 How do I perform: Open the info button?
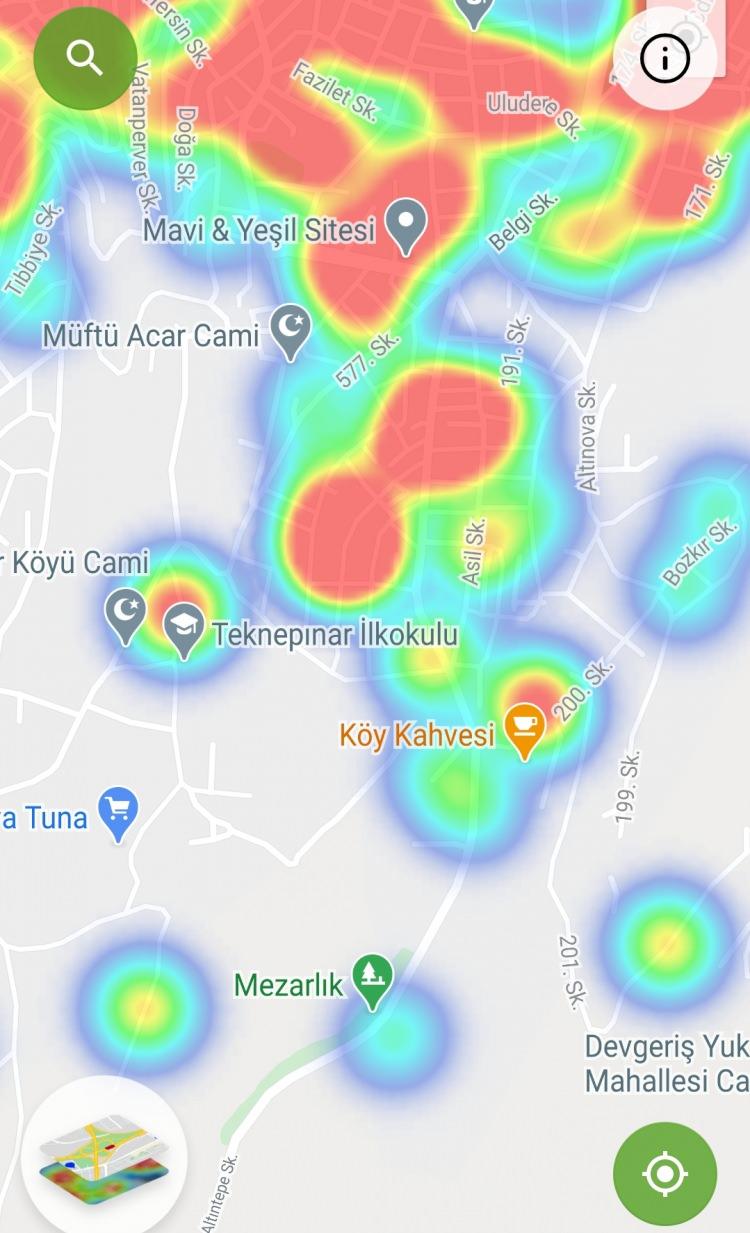tap(665, 59)
